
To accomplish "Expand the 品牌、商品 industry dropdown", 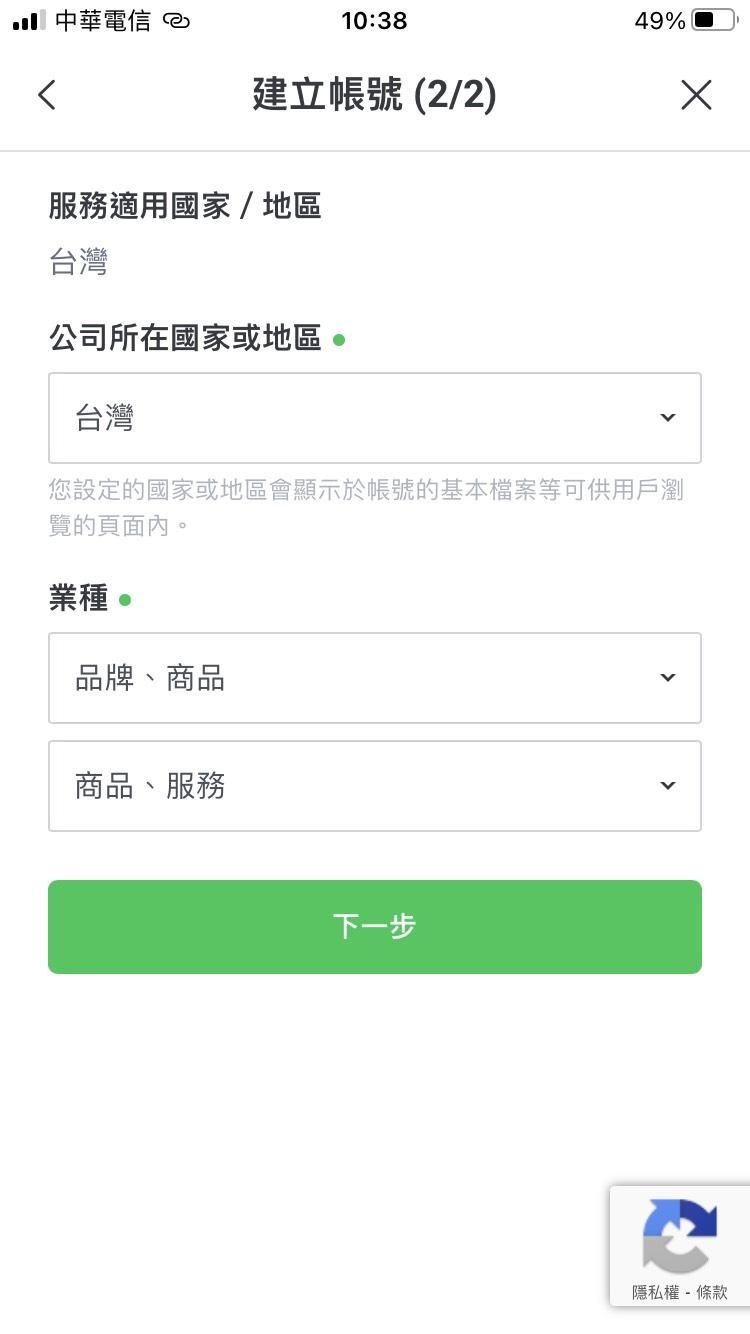I will [375, 678].
